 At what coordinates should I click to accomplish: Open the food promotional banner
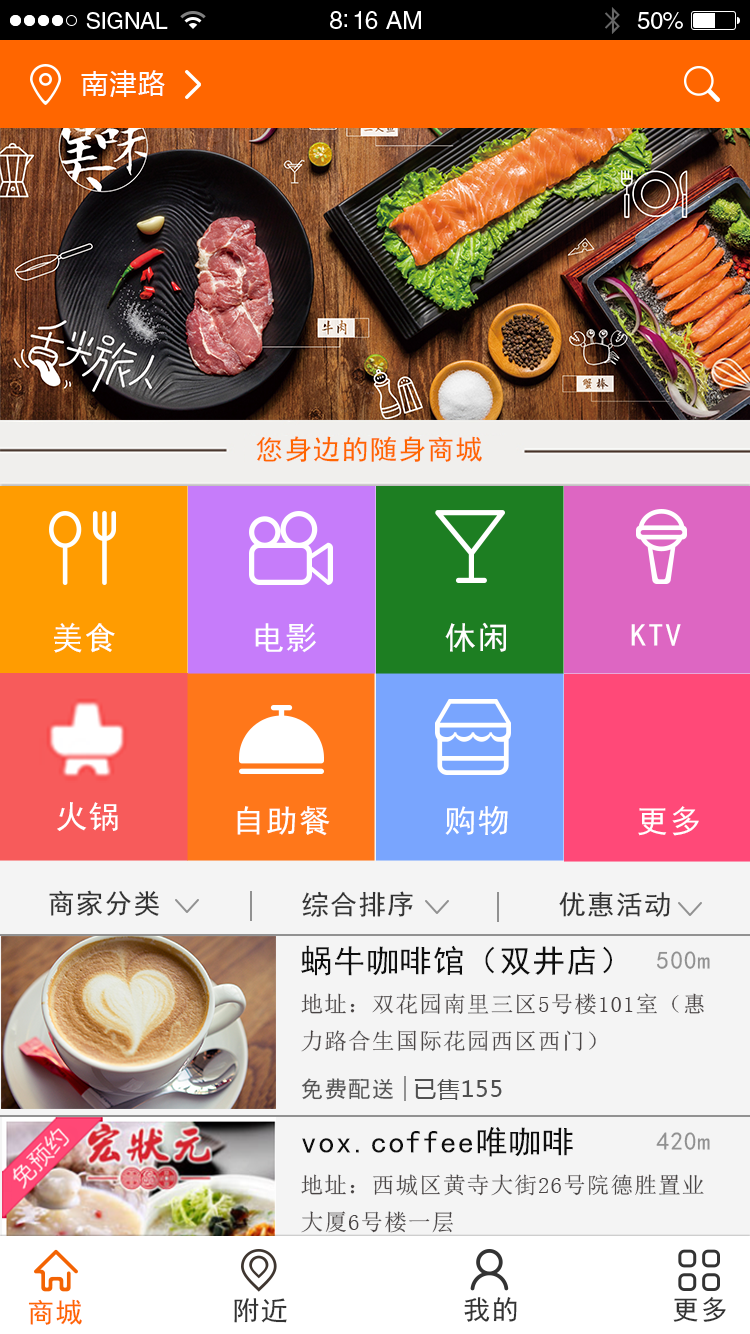point(375,273)
